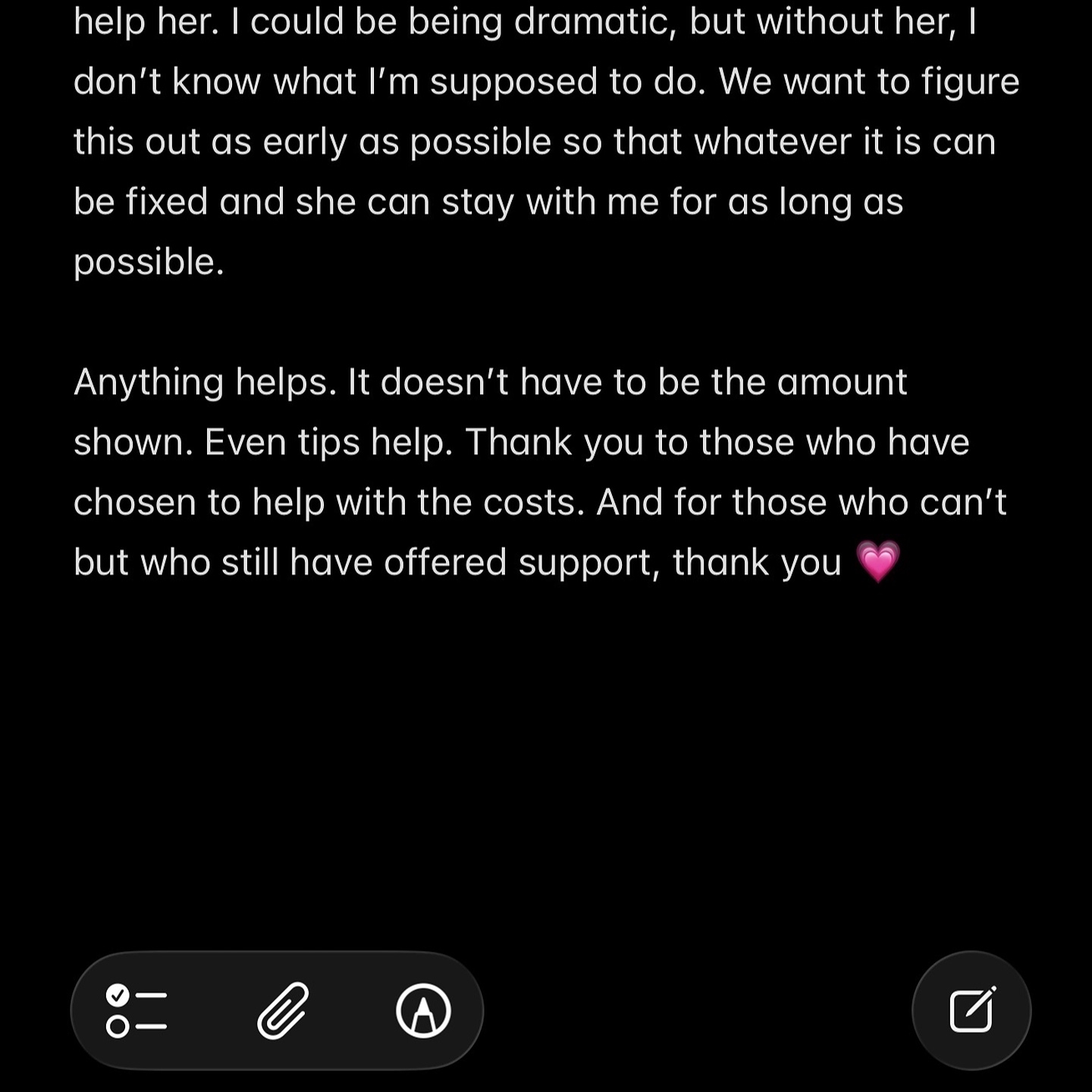This screenshot has height=1092, width=1092.
Task: Open the markup pen tool
Action: pyautogui.click(x=423, y=1011)
